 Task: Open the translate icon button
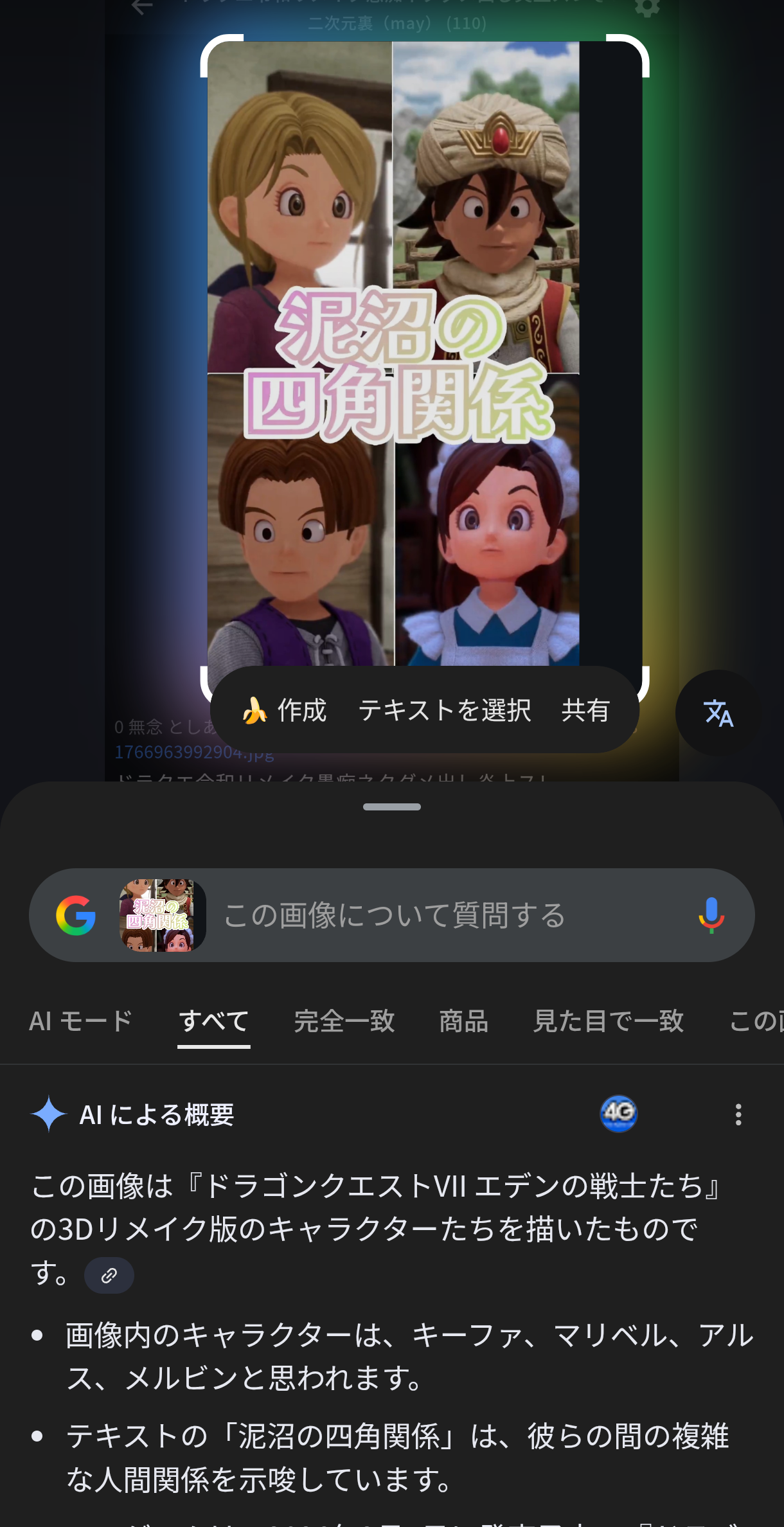[718, 713]
